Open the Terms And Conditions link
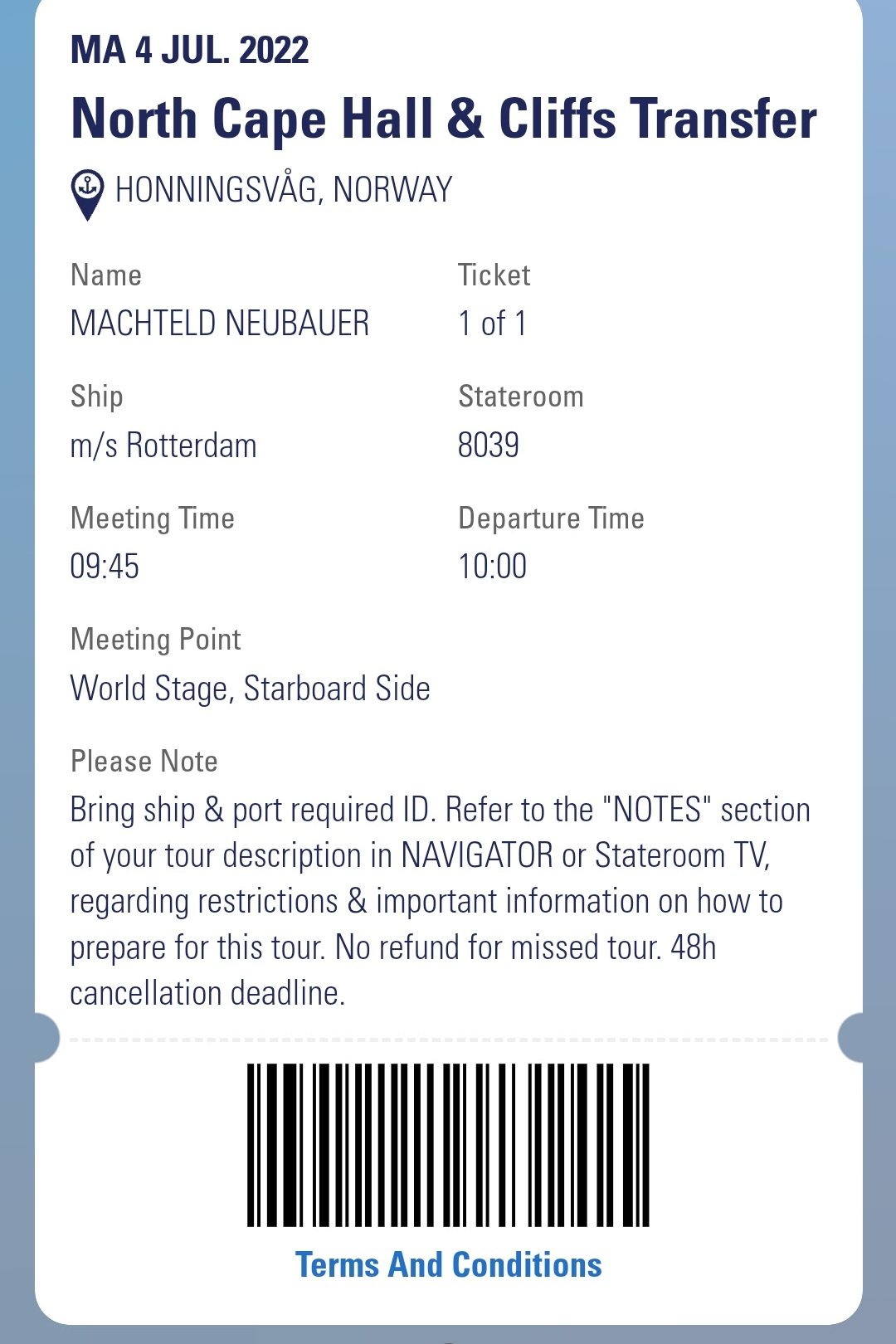The width and height of the screenshot is (896, 1344). [448, 1265]
